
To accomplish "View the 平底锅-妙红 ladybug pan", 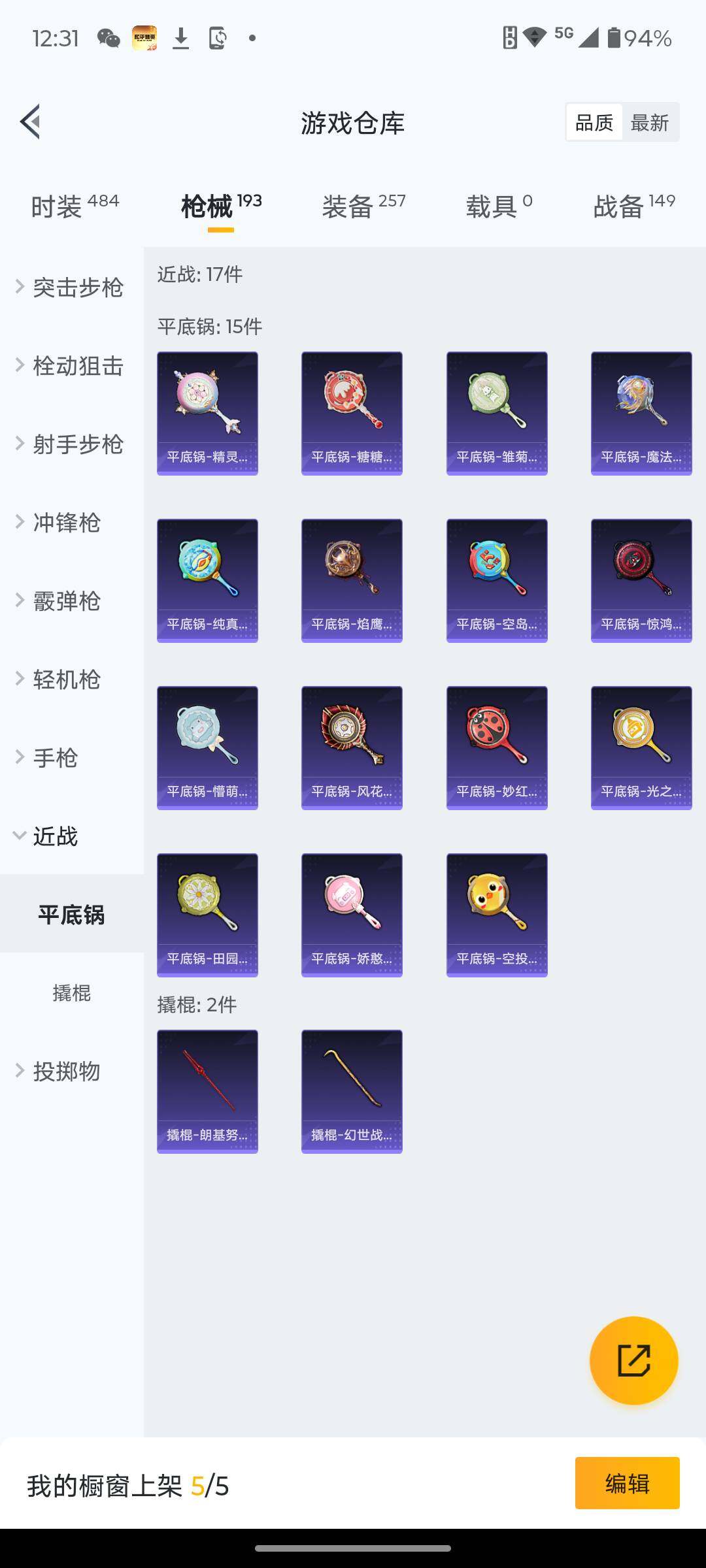I will point(497,747).
